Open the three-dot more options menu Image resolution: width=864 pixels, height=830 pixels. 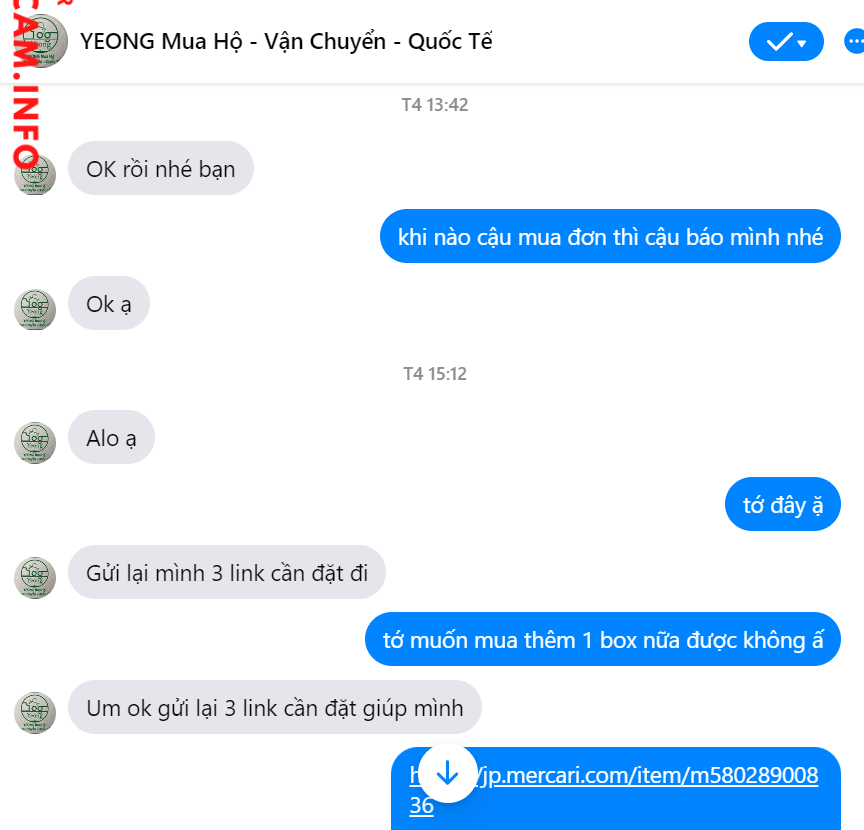pyautogui.click(x=855, y=42)
